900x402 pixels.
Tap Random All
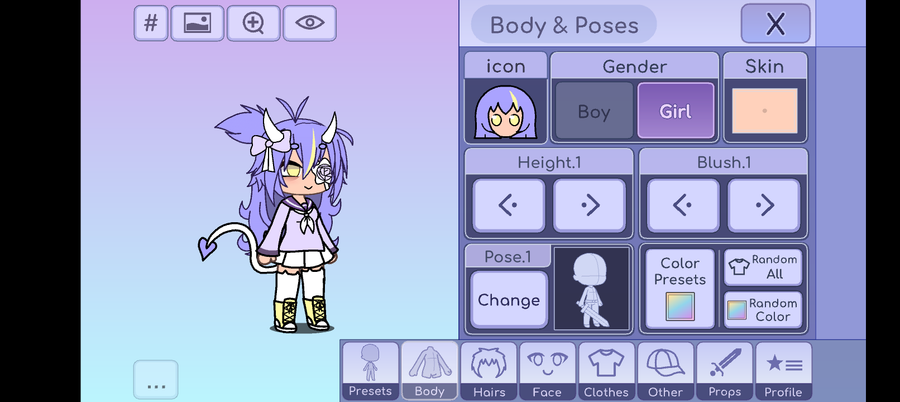coord(763,267)
